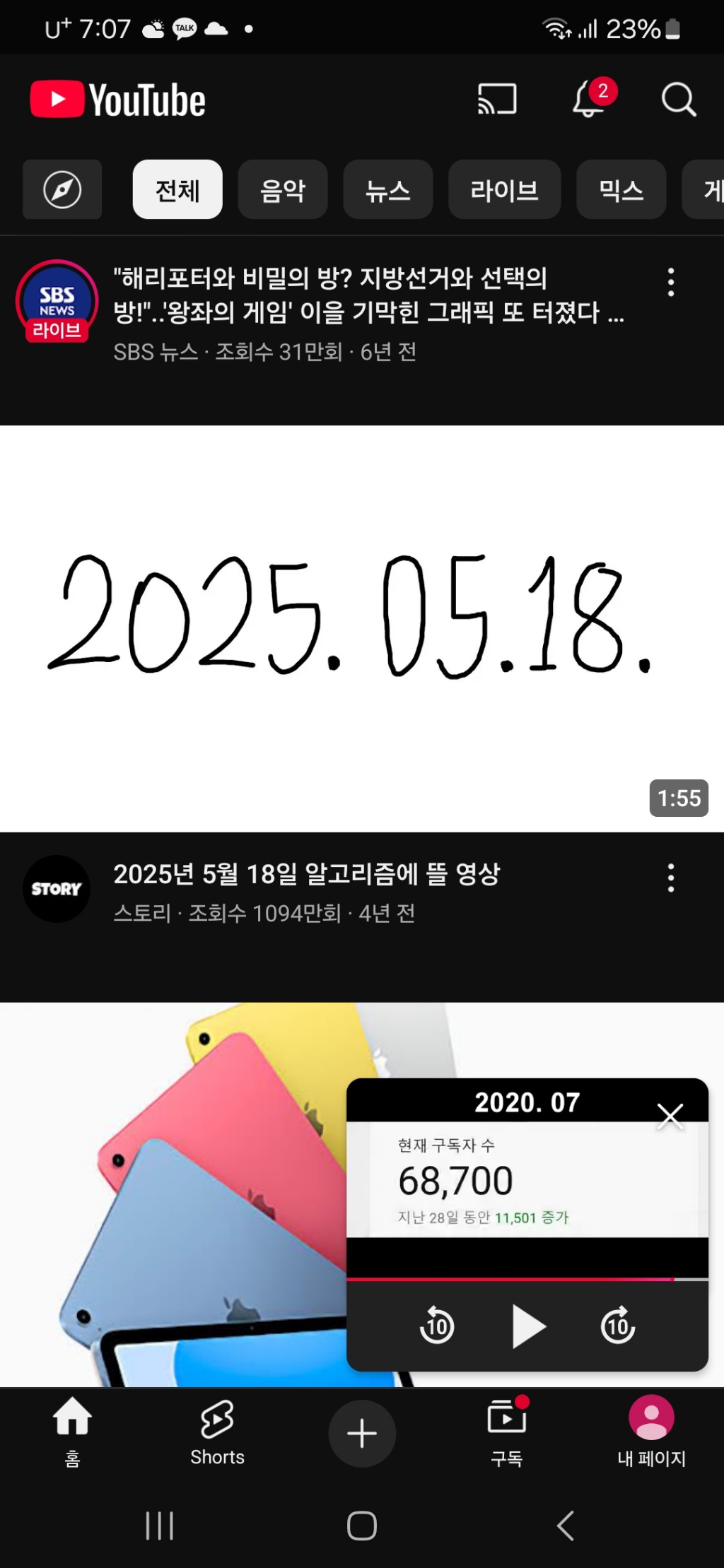Select the 라이브 filter chip
Image resolution: width=724 pixels, height=1568 pixels.
click(x=504, y=189)
